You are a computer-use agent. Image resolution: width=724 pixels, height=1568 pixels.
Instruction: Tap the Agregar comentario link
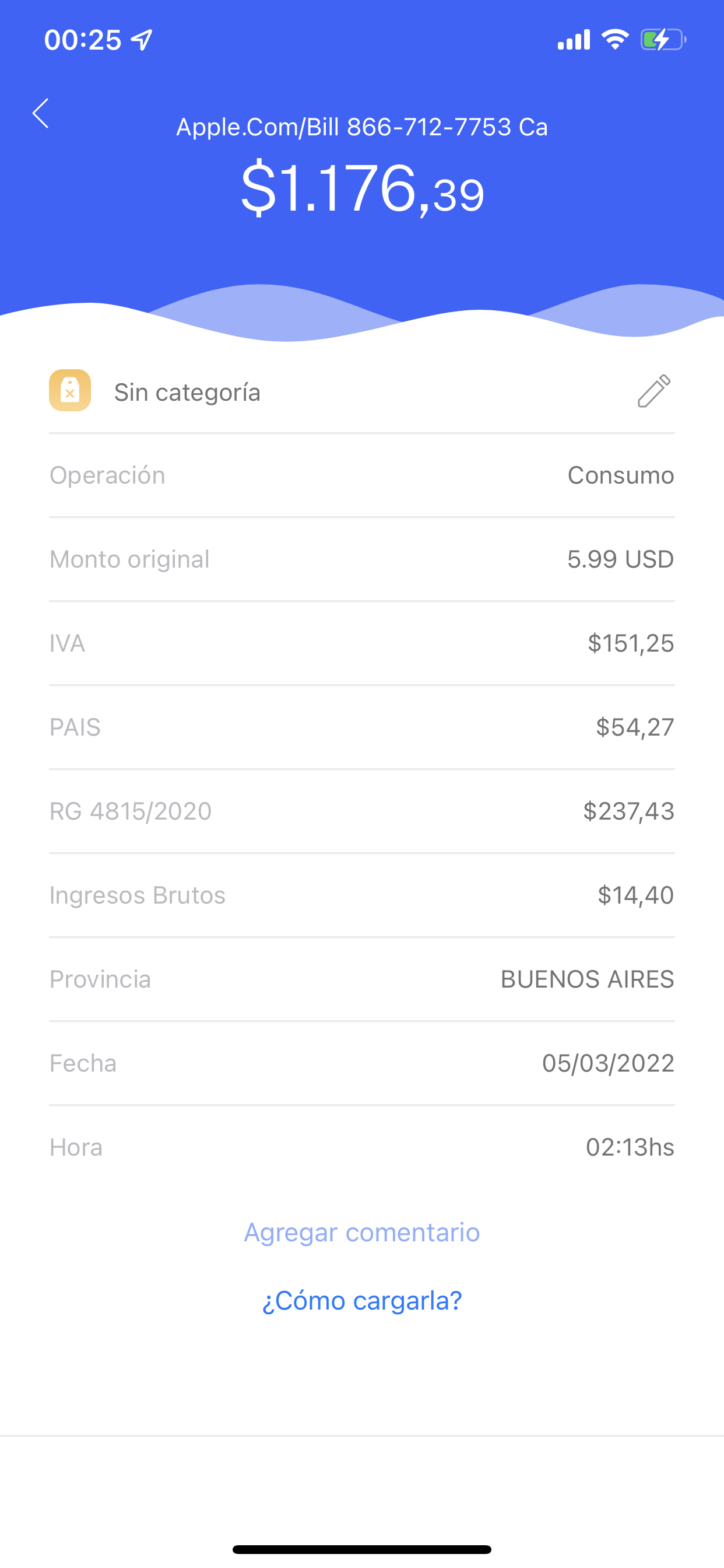click(x=362, y=1232)
